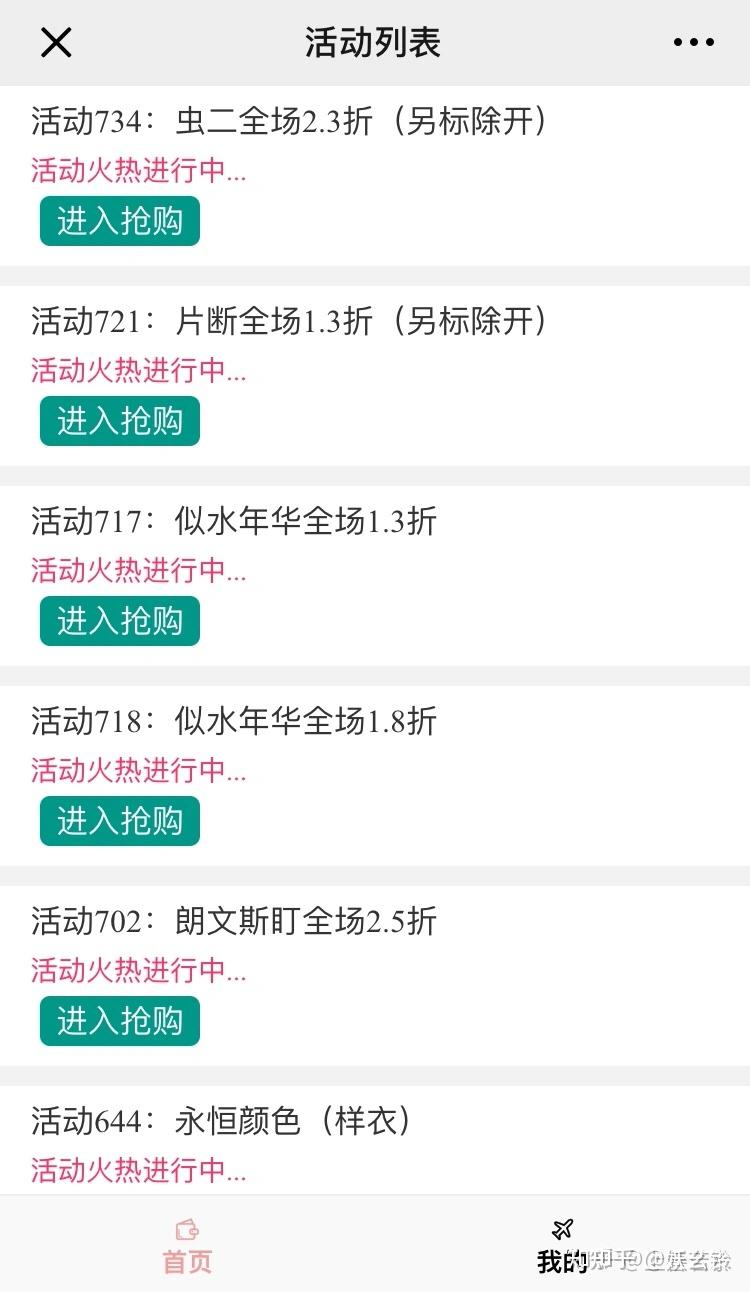Enter the 活动721 片断 sale
This screenshot has width=750, height=1292.
(x=120, y=421)
